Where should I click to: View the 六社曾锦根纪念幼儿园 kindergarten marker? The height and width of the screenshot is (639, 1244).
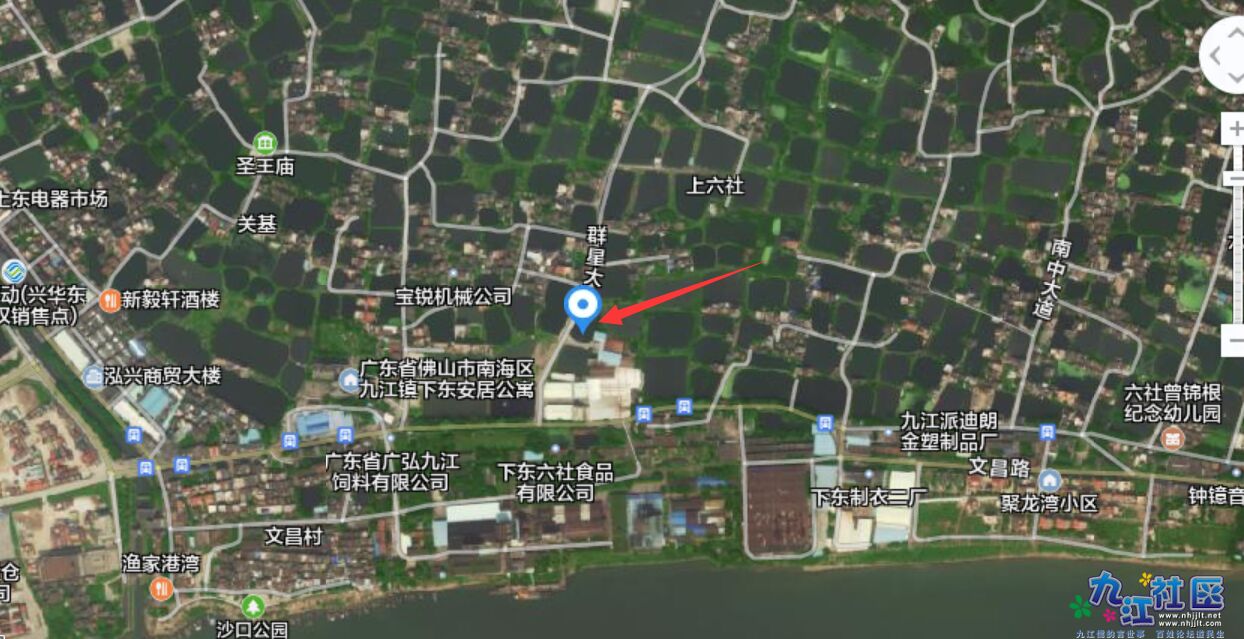(x=1171, y=437)
